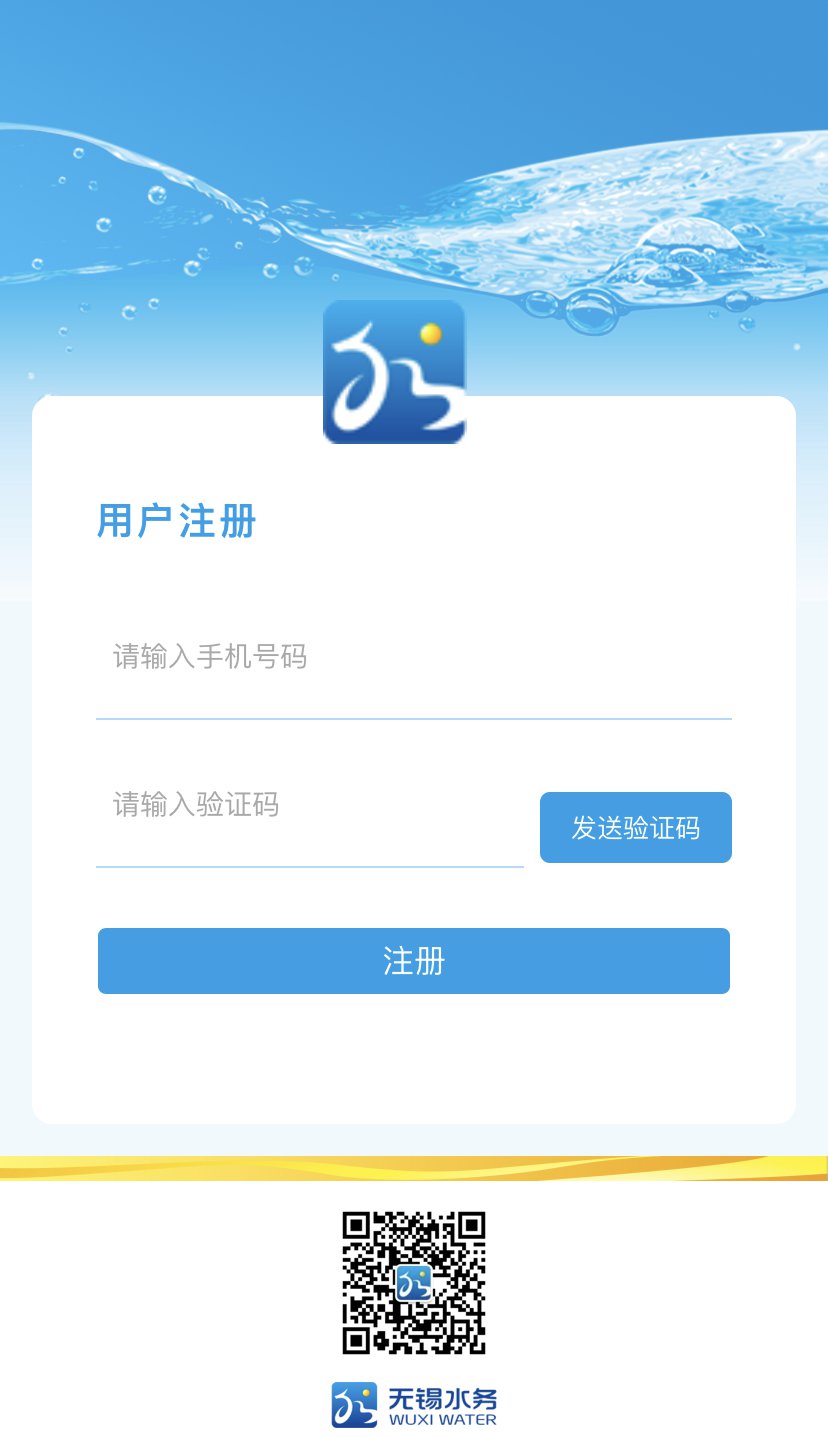The image size is (828, 1437).
Task: Tap the phone number input field
Action: pyautogui.click(x=413, y=658)
